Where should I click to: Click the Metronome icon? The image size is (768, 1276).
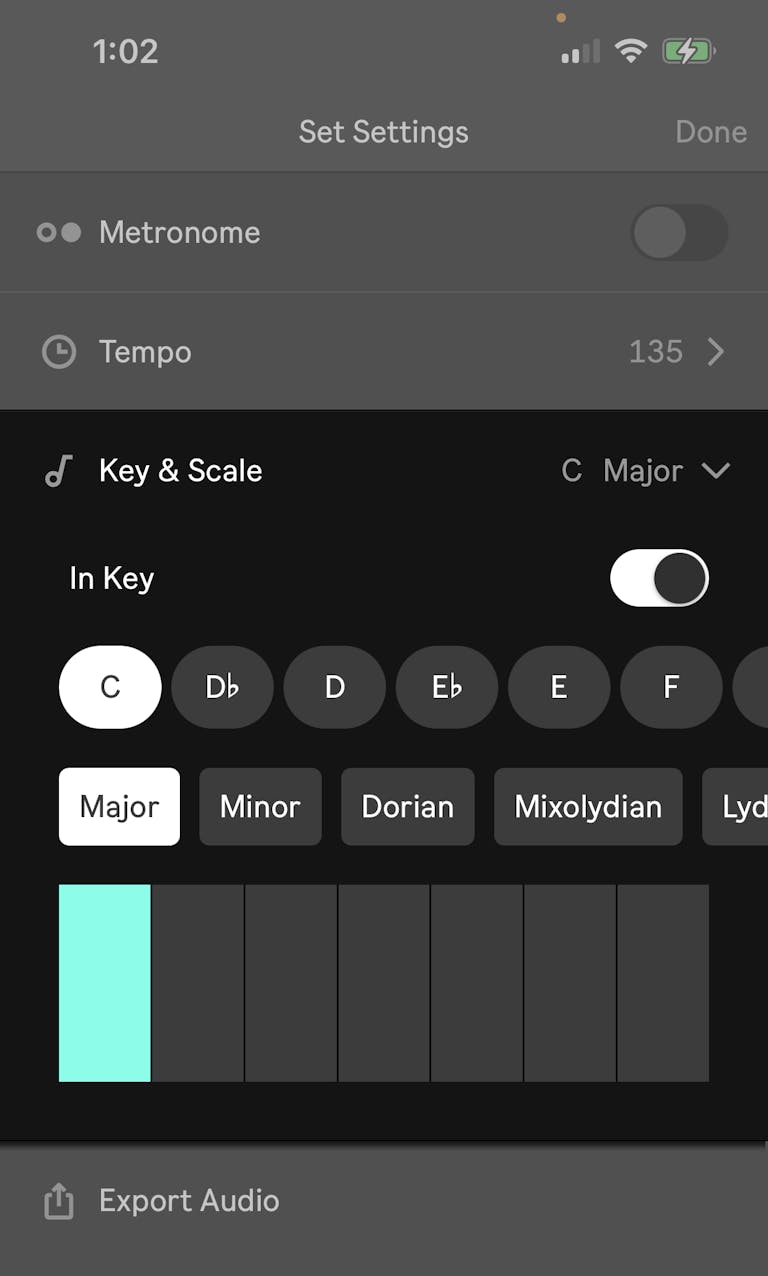tap(58, 232)
